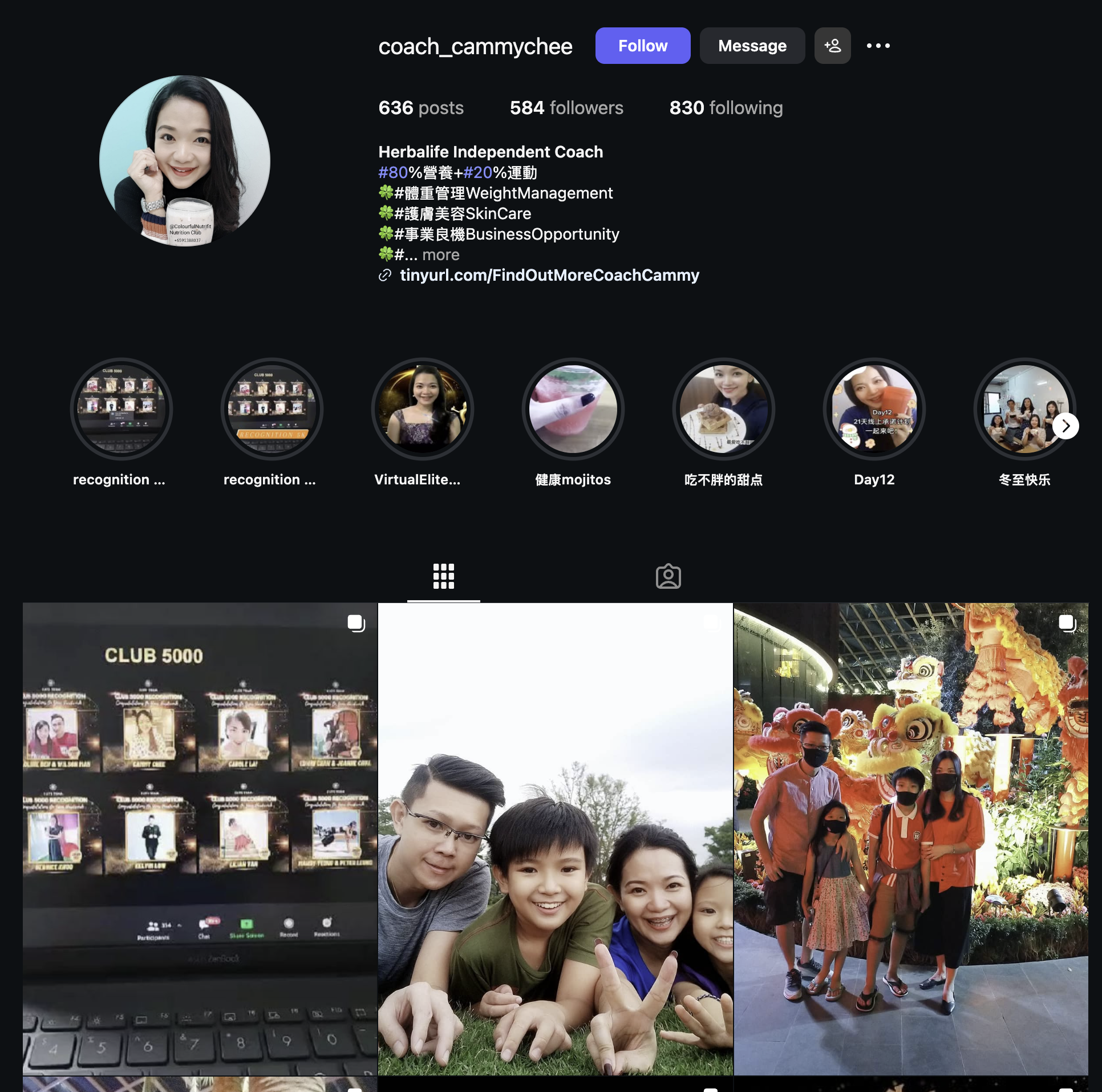The width and height of the screenshot is (1102, 1092).
Task: Open the family selfie on grass post
Action: [x=555, y=839]
